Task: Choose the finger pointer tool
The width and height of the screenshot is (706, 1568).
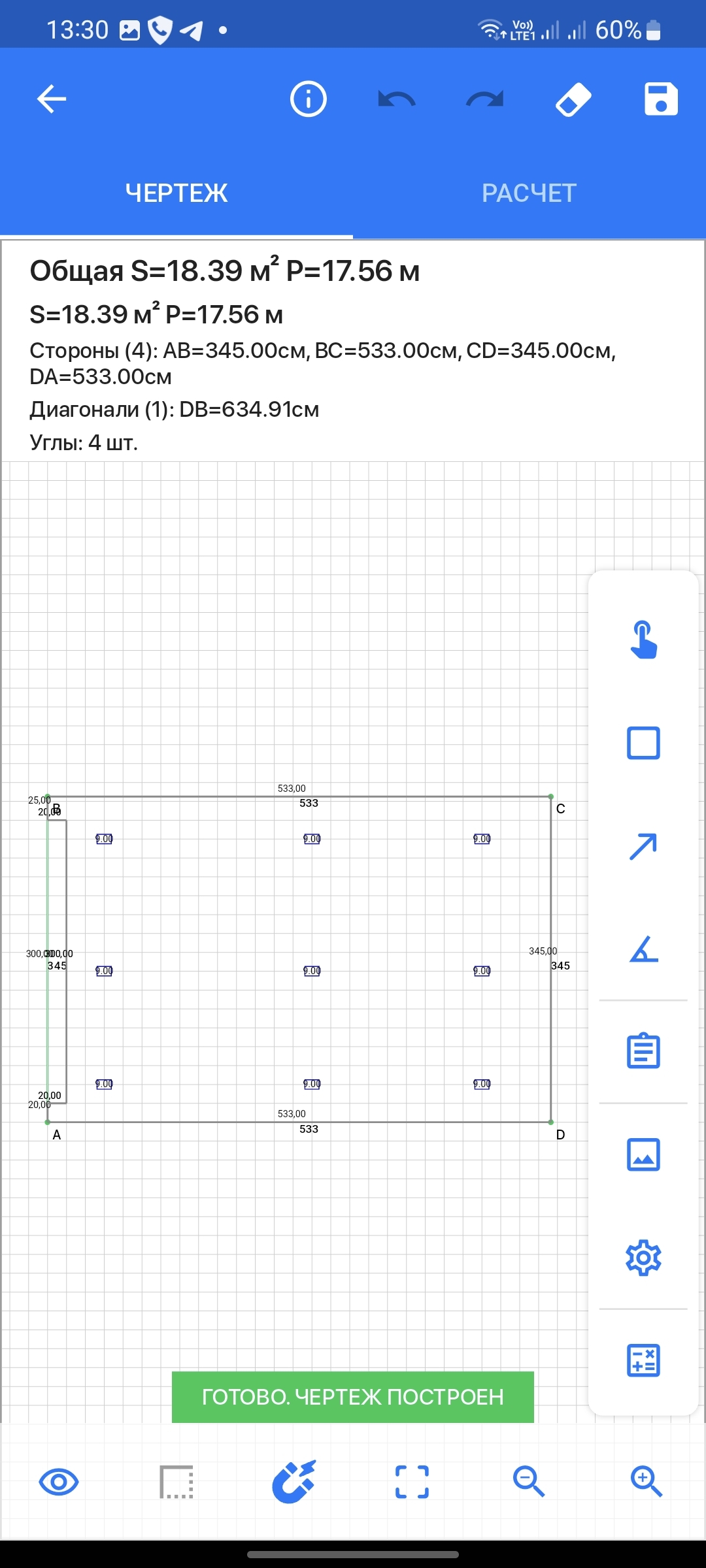Action: tap(643, 640)
